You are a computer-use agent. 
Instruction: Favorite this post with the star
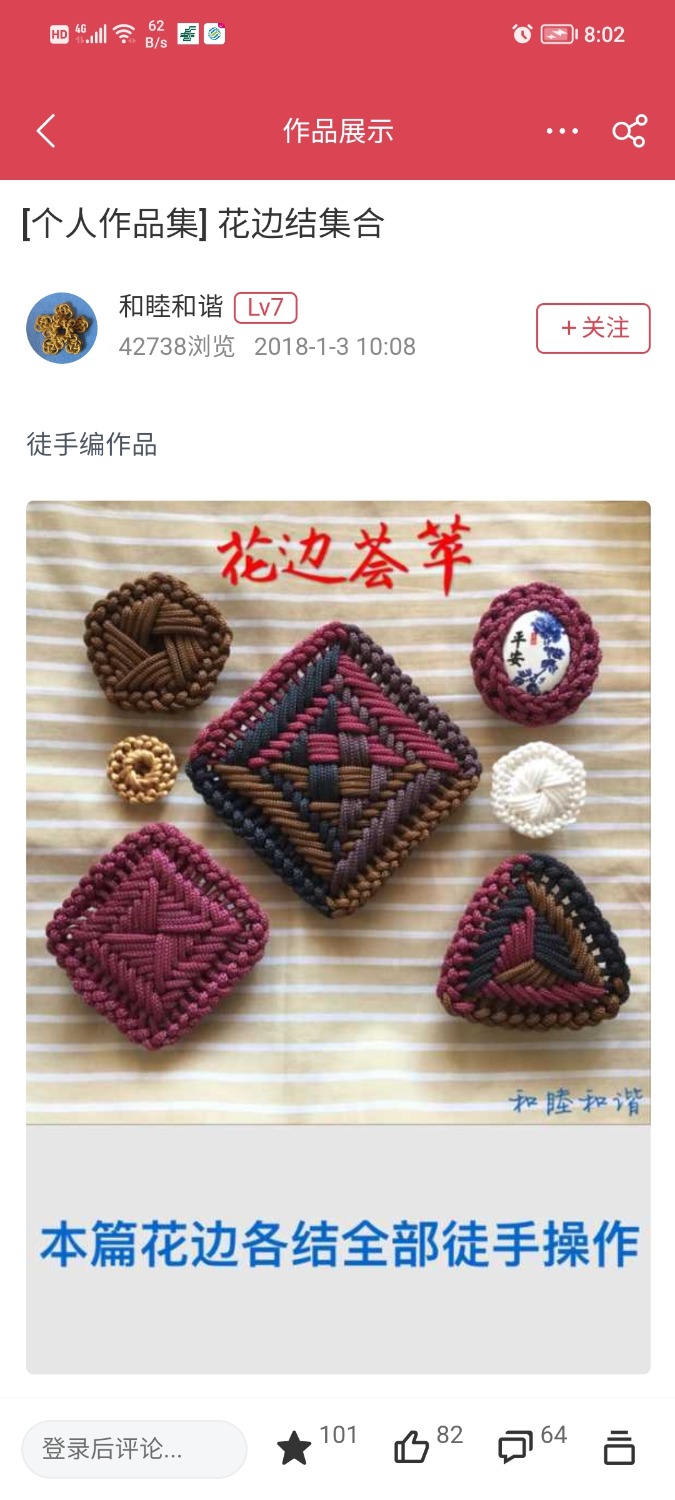pyautogui.click(x=294, y=1448)
